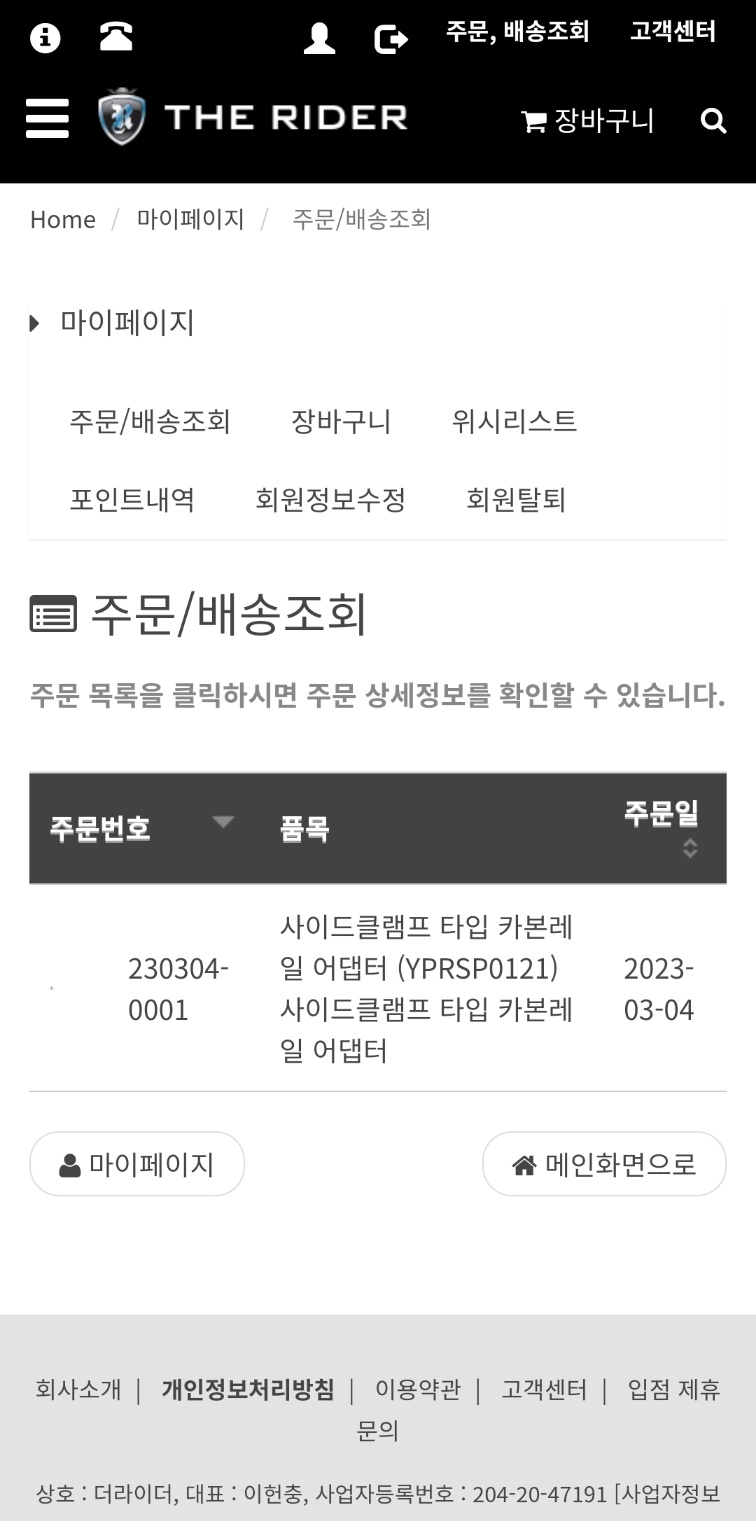Sort the table by 주문일 column
The image size is (756, 1521).
pyautogui.click(x=662, y=828)
